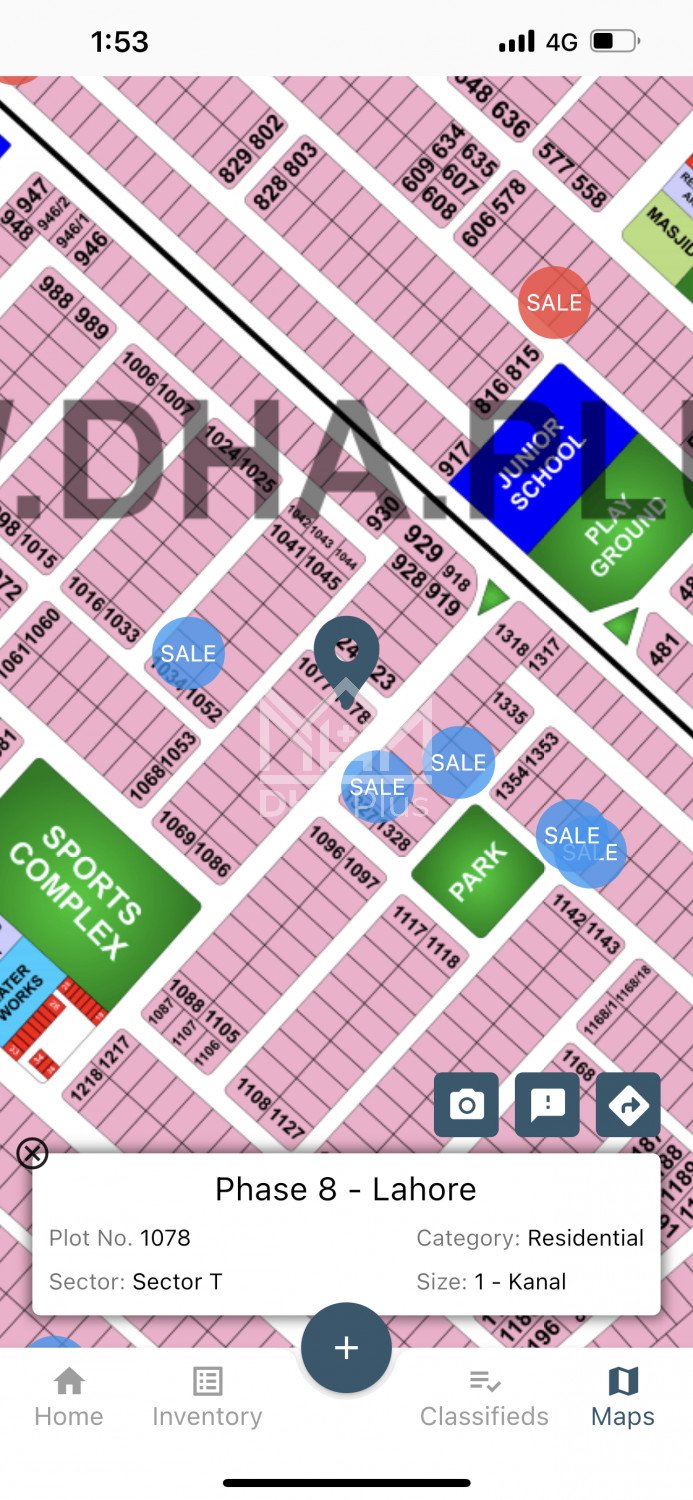Switch to the Inventory tab
The width and height of the screenshot is (693, 1500).
tap(207, 1398)
